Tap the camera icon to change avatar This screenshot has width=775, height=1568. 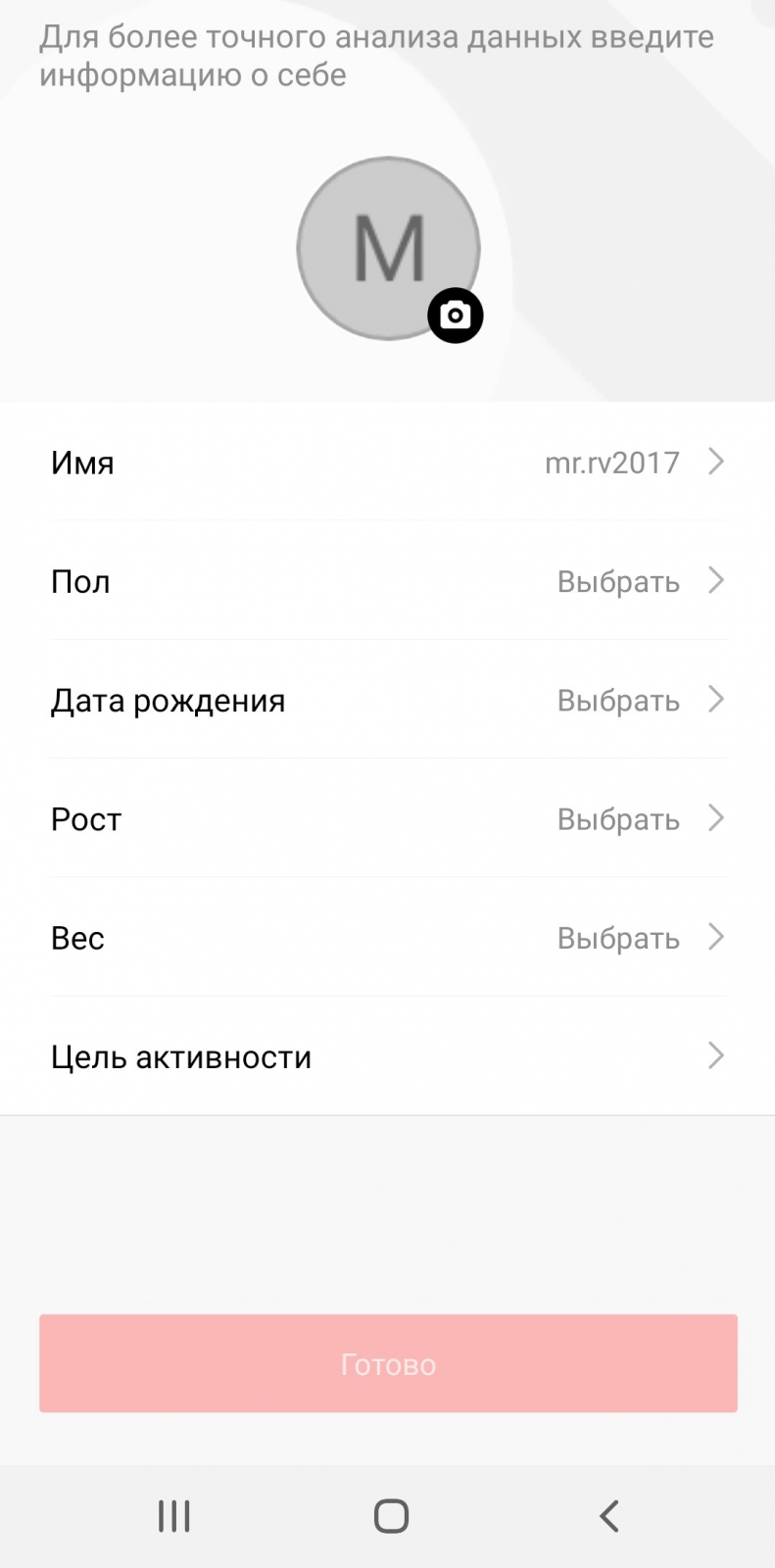(456, 316)
